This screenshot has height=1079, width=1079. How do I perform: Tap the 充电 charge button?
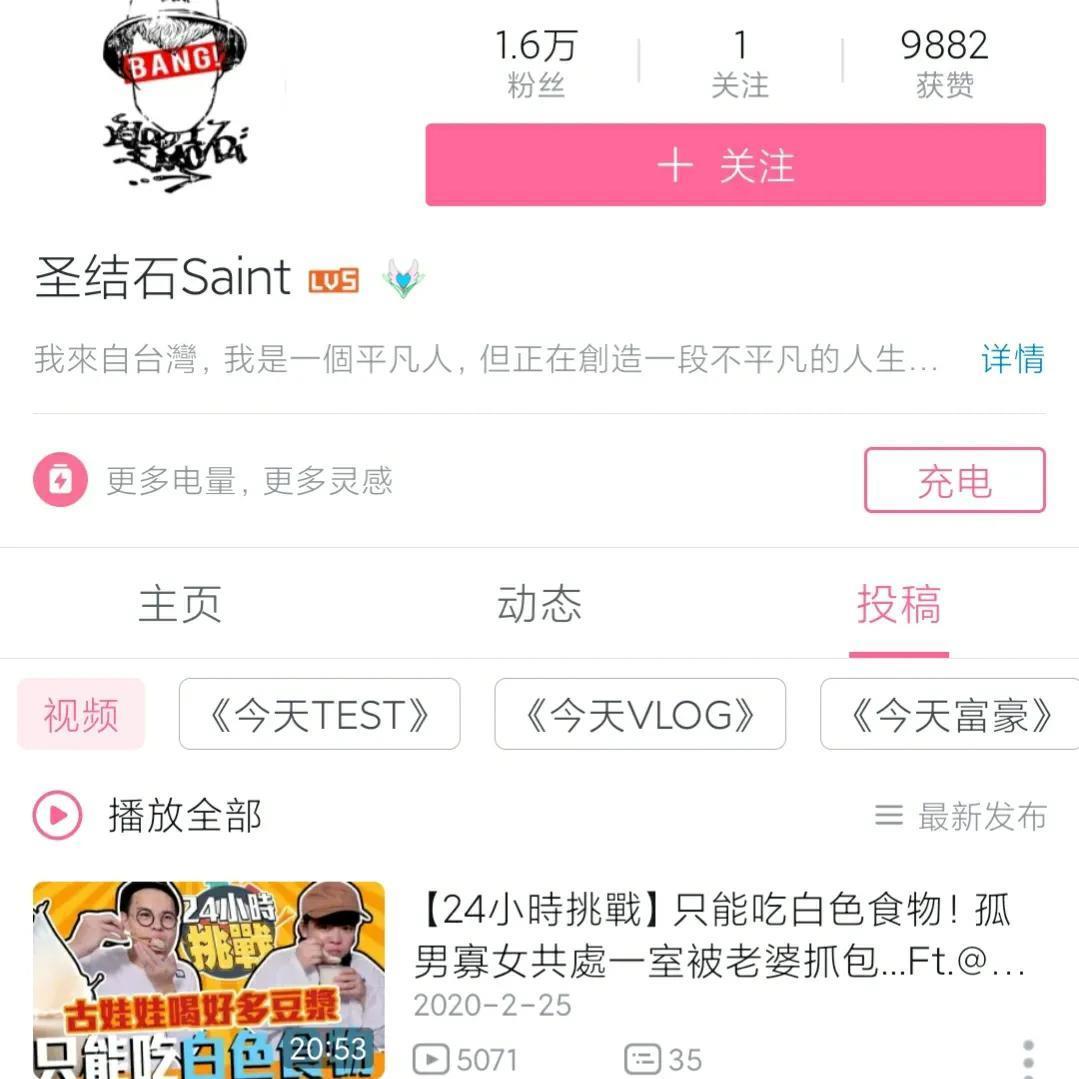point(954,481)
